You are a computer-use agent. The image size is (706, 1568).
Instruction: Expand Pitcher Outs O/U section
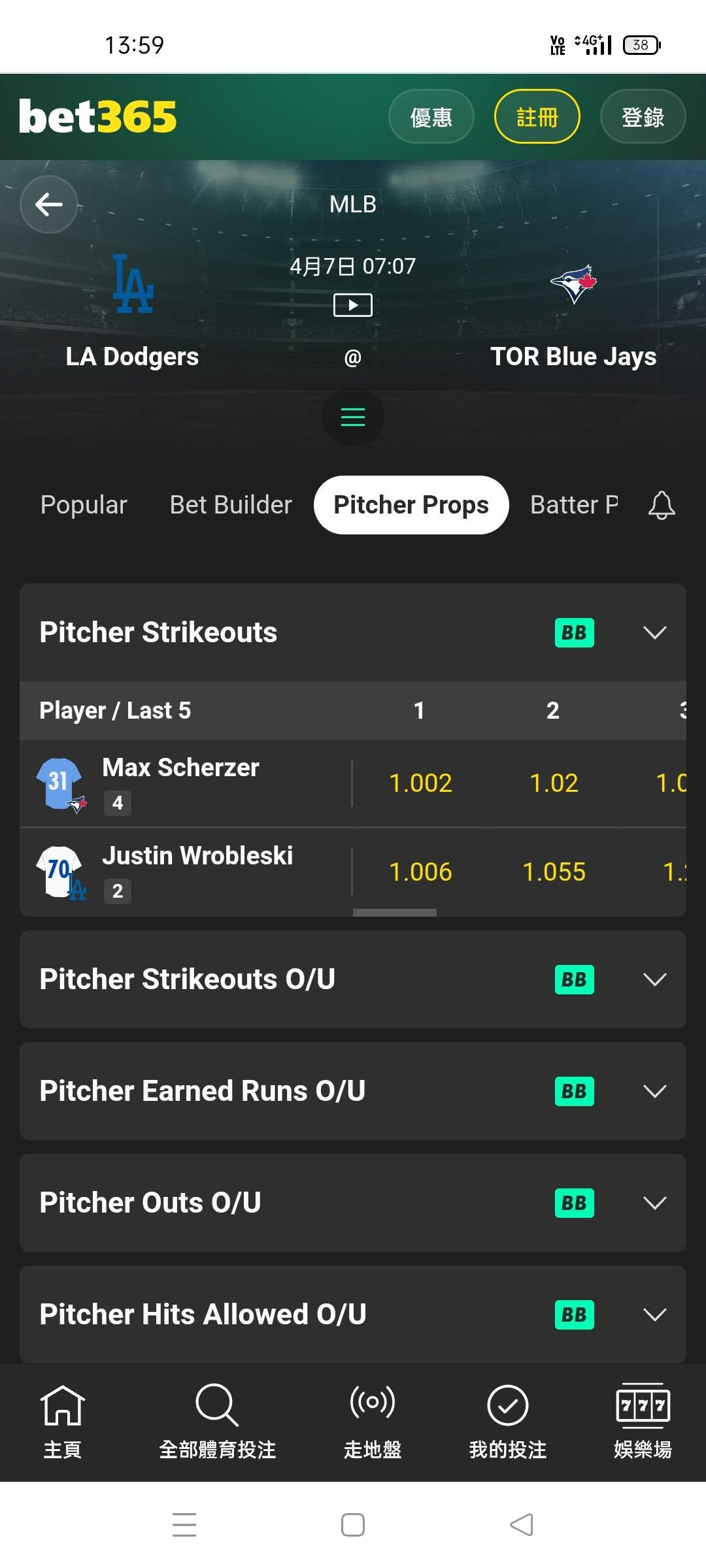coord(654,1203)
